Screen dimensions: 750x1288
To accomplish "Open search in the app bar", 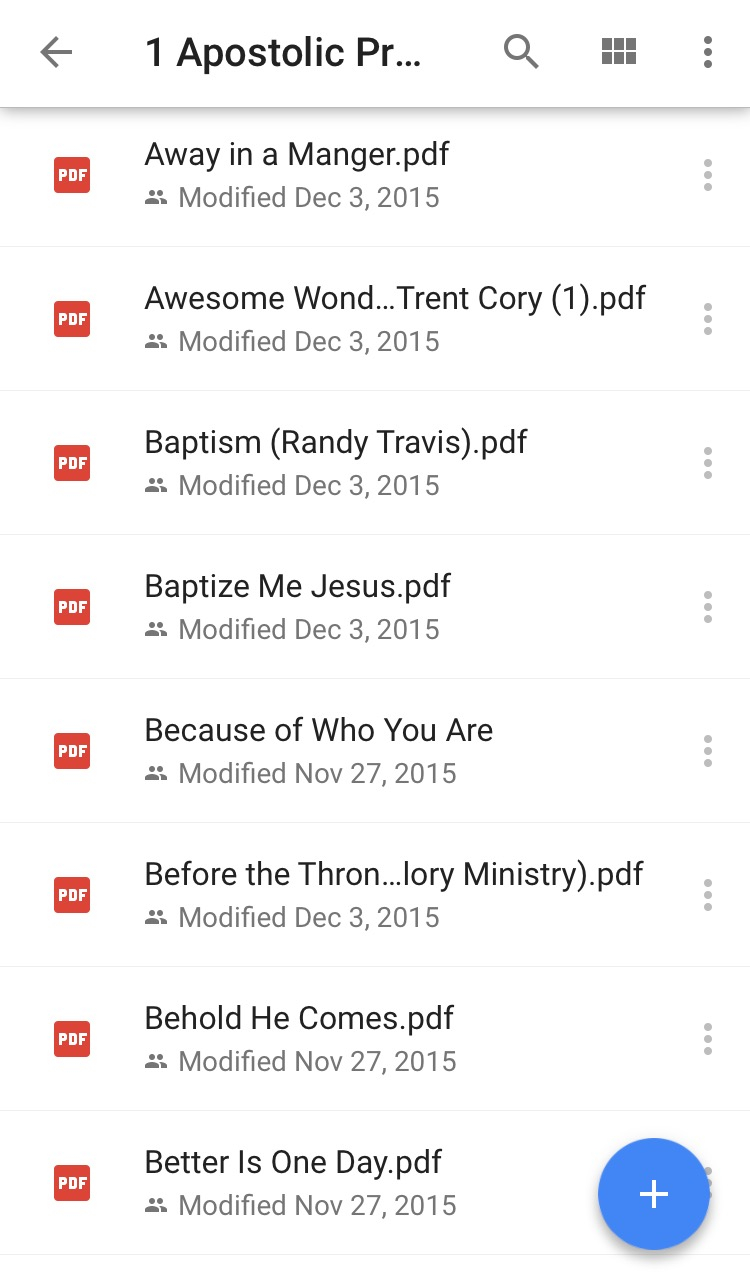I will point(521,52).
